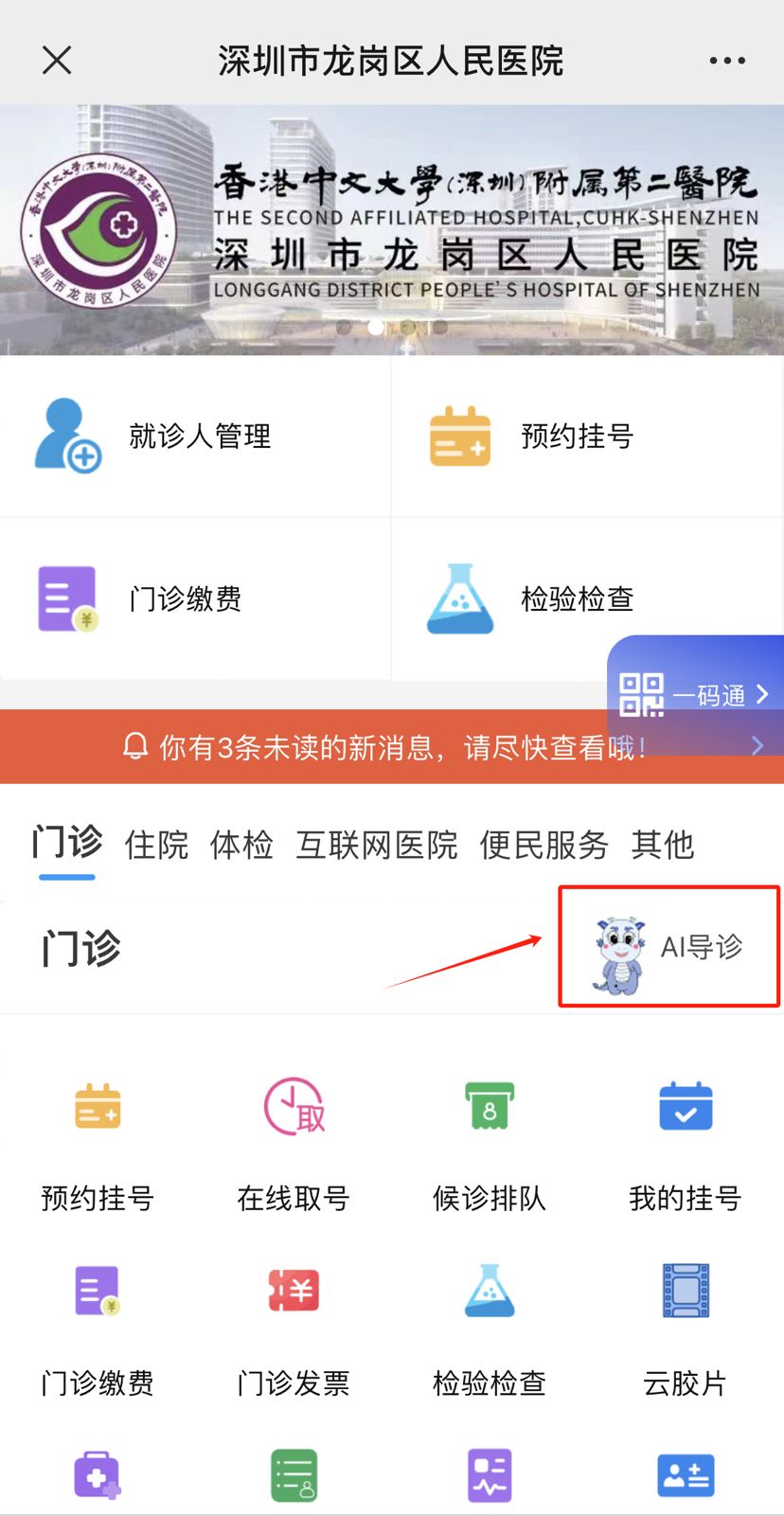Viewport: 784px width, 1516px height.
Task: Go to the 其他 tab
Action: 662,844
